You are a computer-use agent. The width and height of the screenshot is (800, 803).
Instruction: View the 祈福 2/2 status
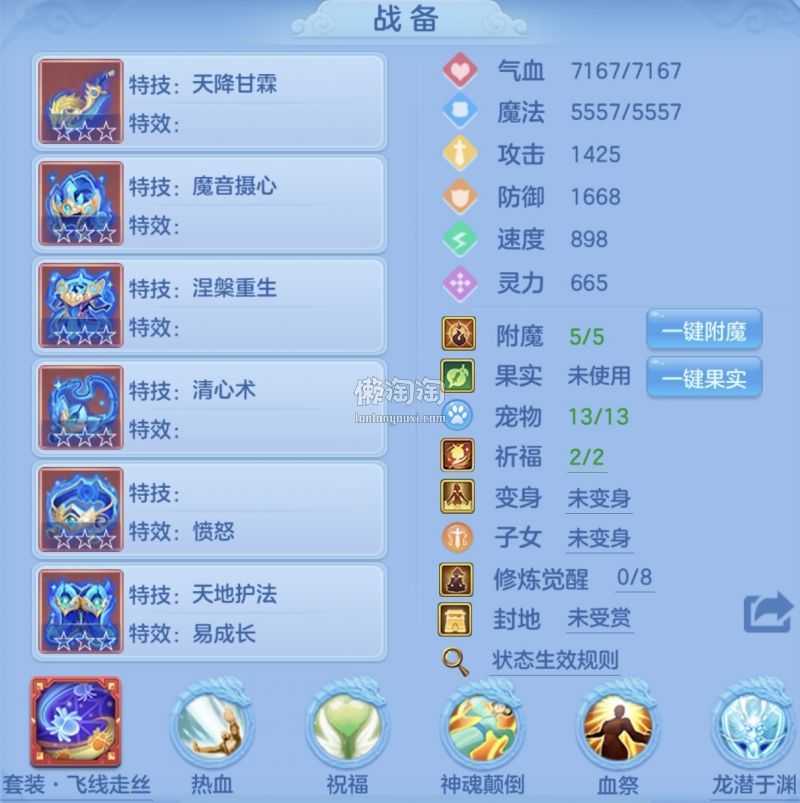pos(586,457)
